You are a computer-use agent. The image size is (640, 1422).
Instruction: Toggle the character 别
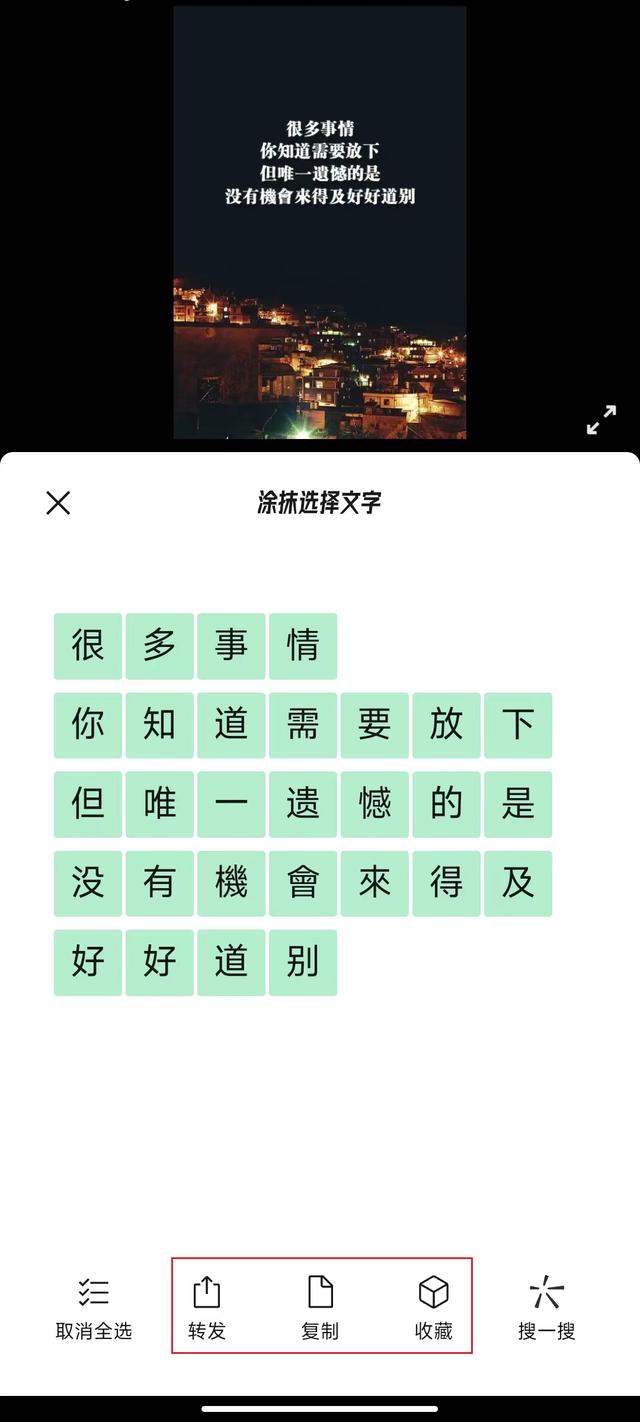click(x=303, y=962)
